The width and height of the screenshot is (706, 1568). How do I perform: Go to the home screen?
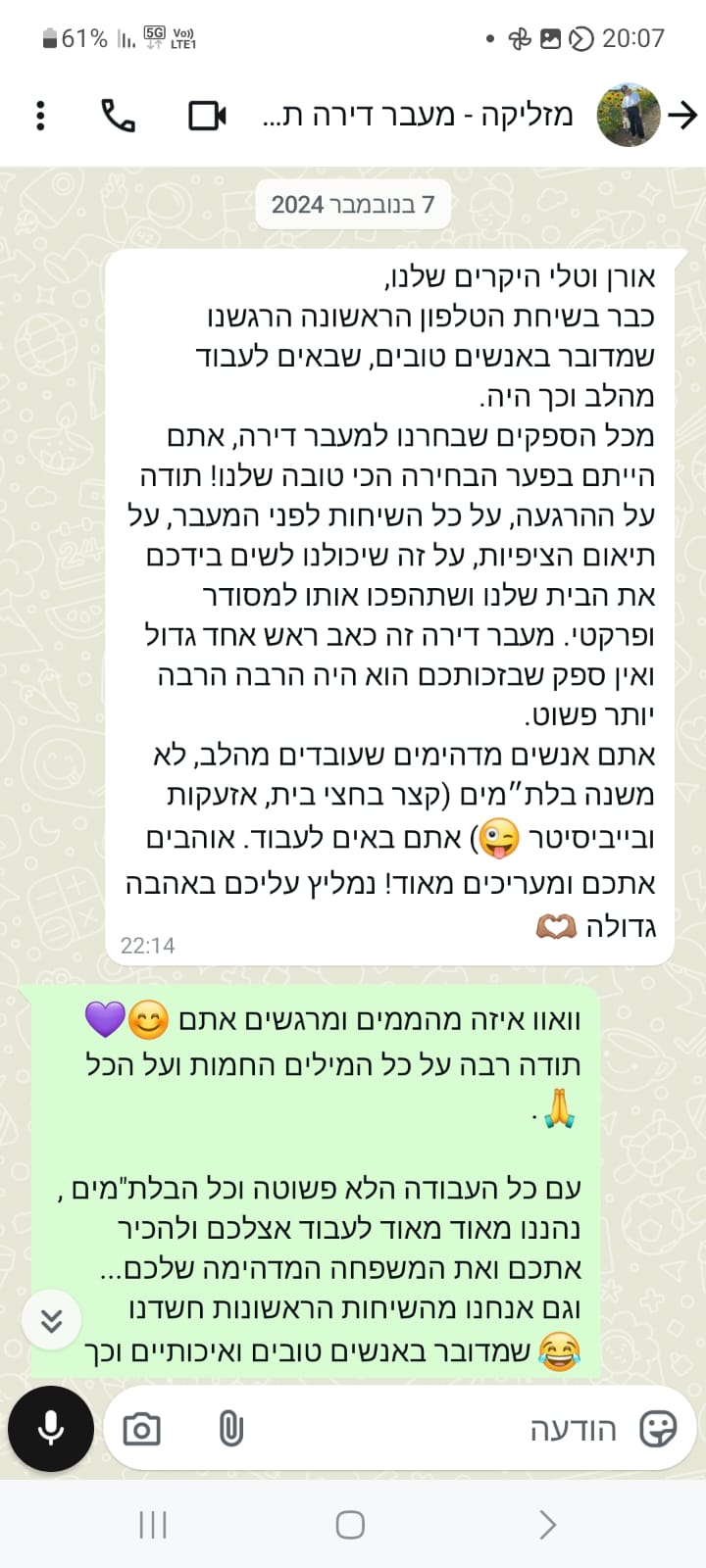tap(350, 1525)
